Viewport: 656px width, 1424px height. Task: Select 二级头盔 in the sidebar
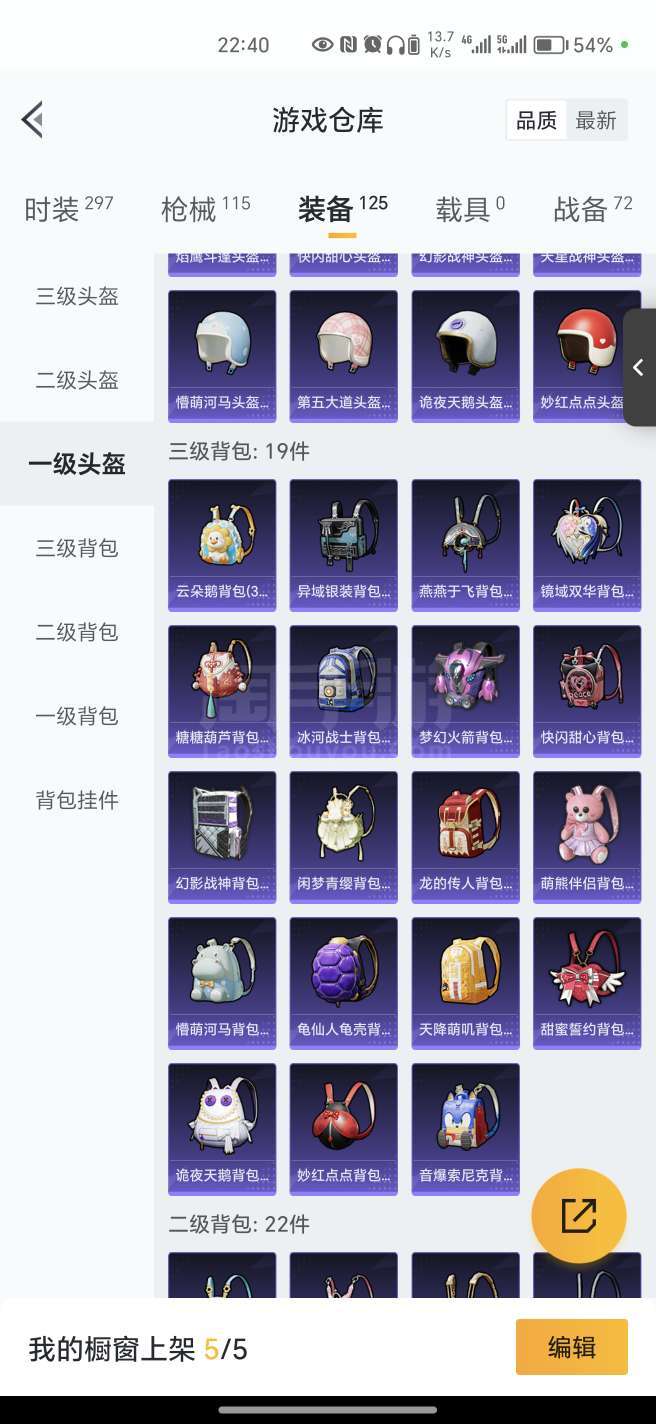(77, 380)
